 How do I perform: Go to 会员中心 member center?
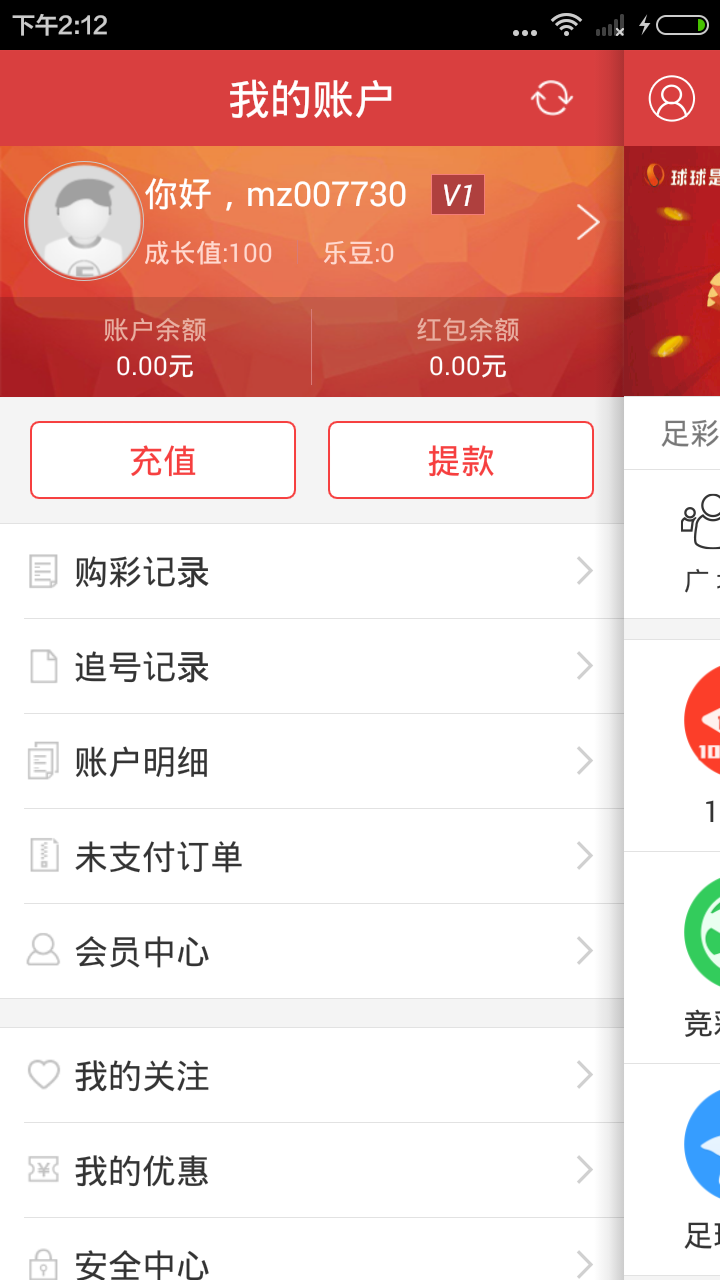tap(310, 951)
